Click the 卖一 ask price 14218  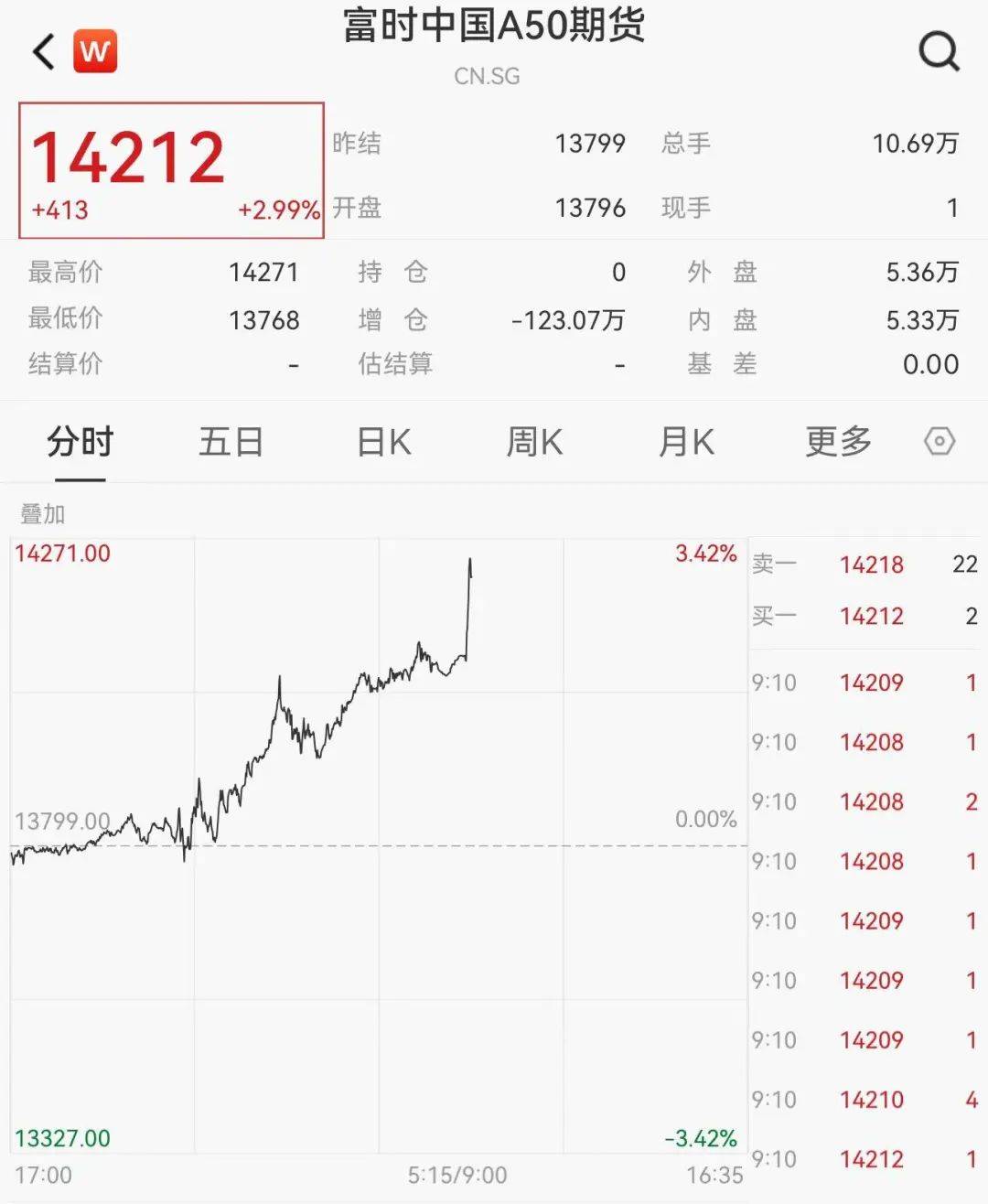871,564
